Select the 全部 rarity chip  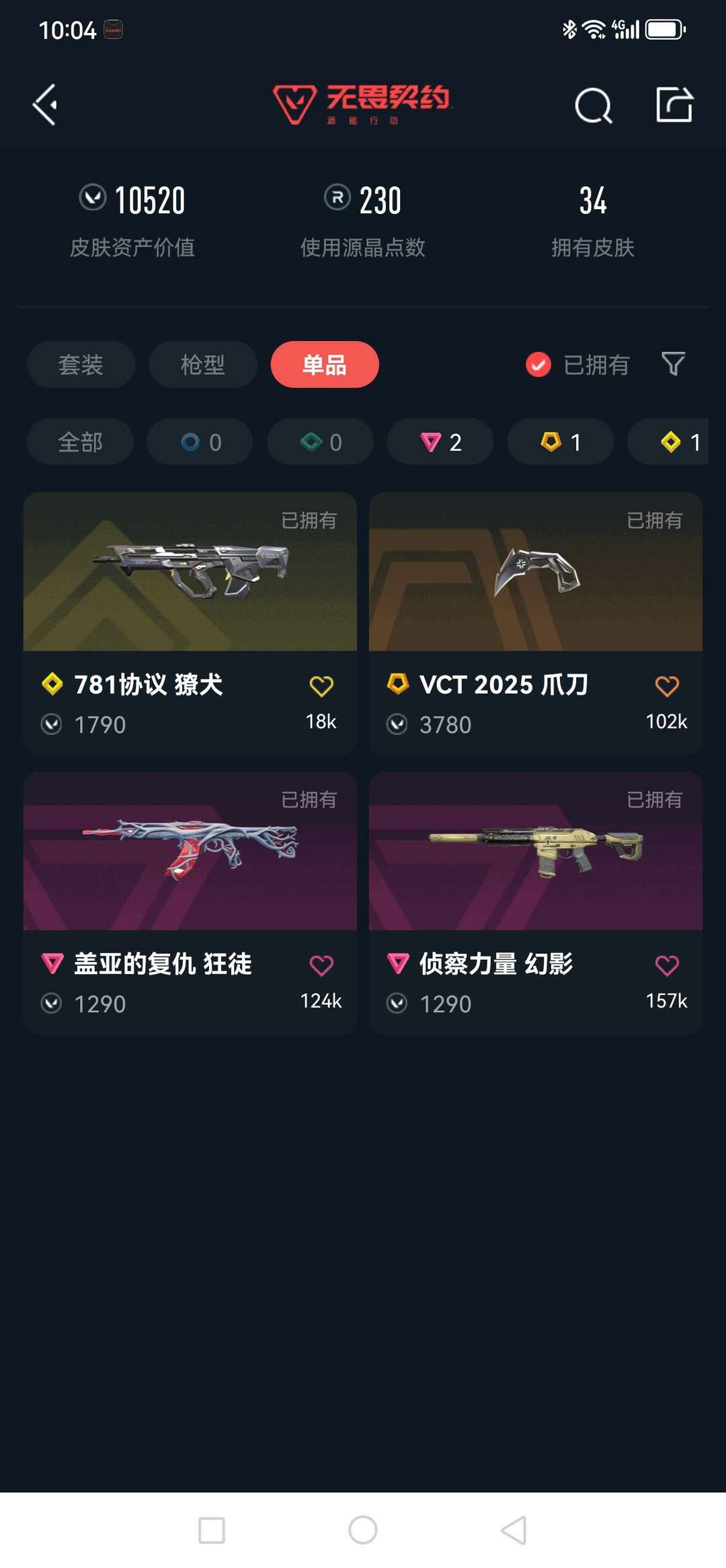[80, 442]
